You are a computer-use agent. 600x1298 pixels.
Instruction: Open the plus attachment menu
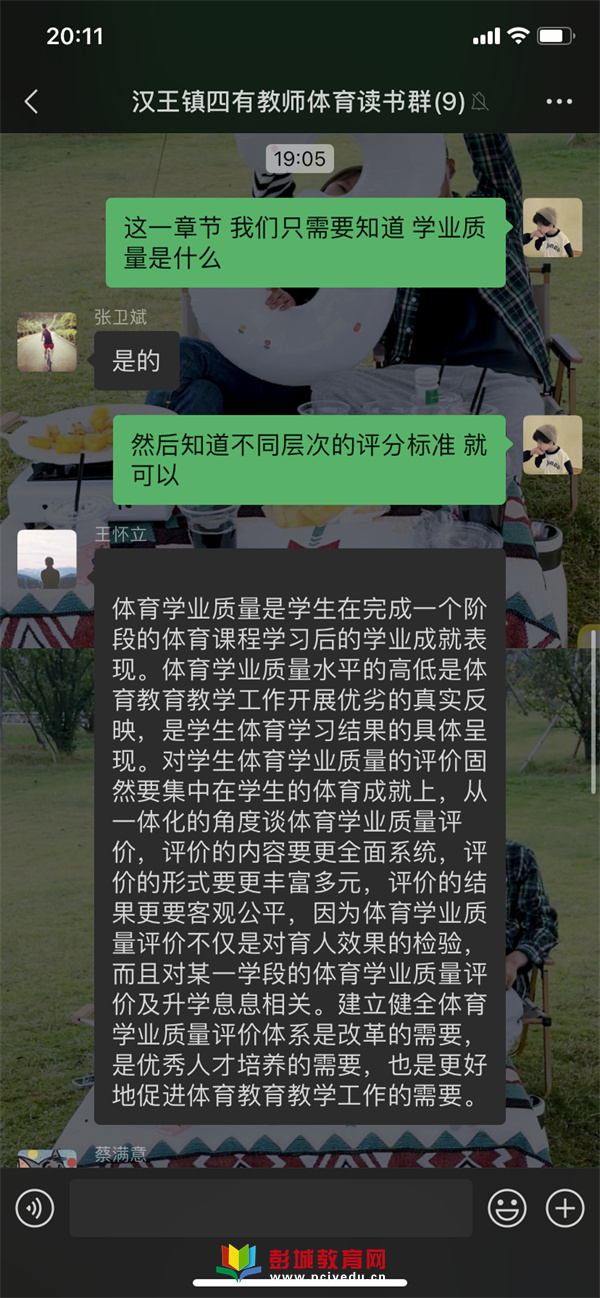pos(565,1208)
